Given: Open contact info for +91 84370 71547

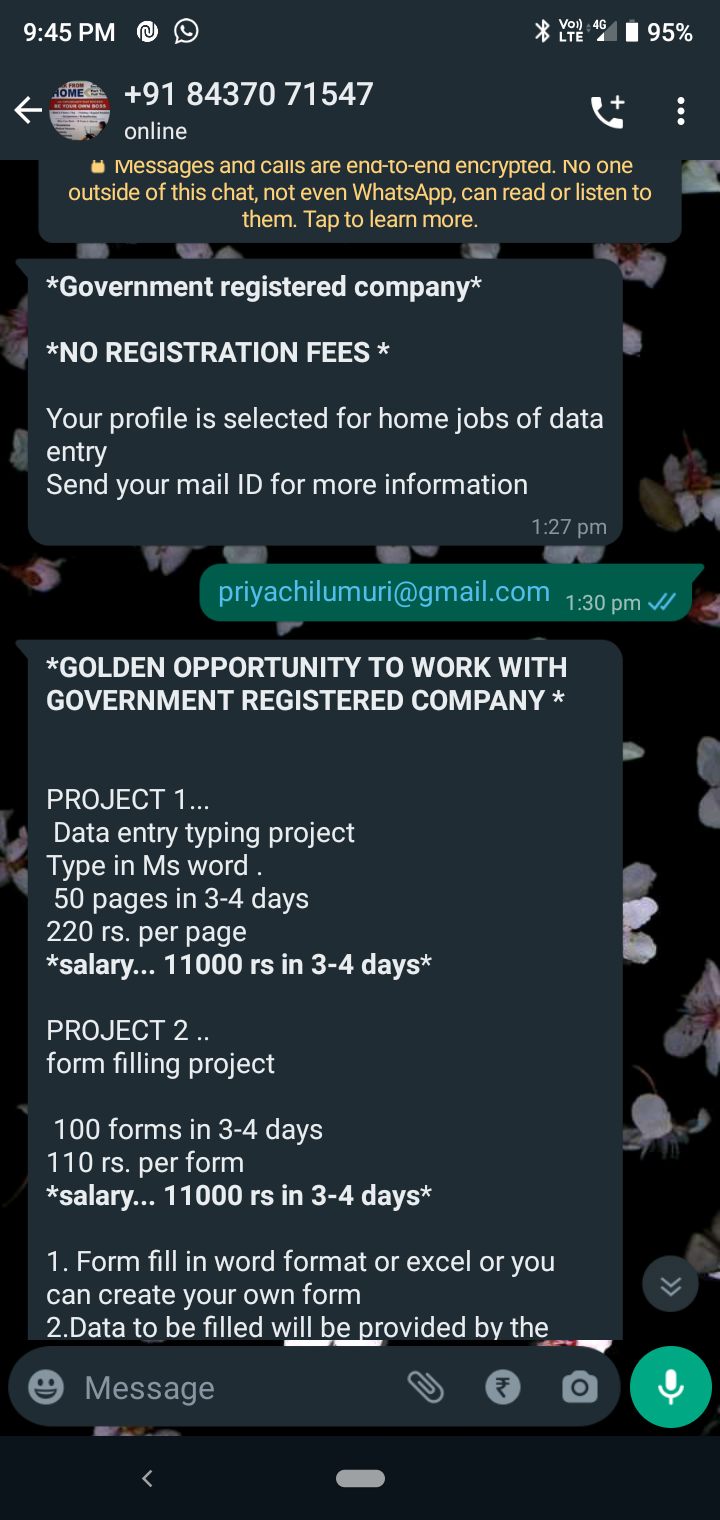Looking at the screenshot, I should [x=250, y=110].
